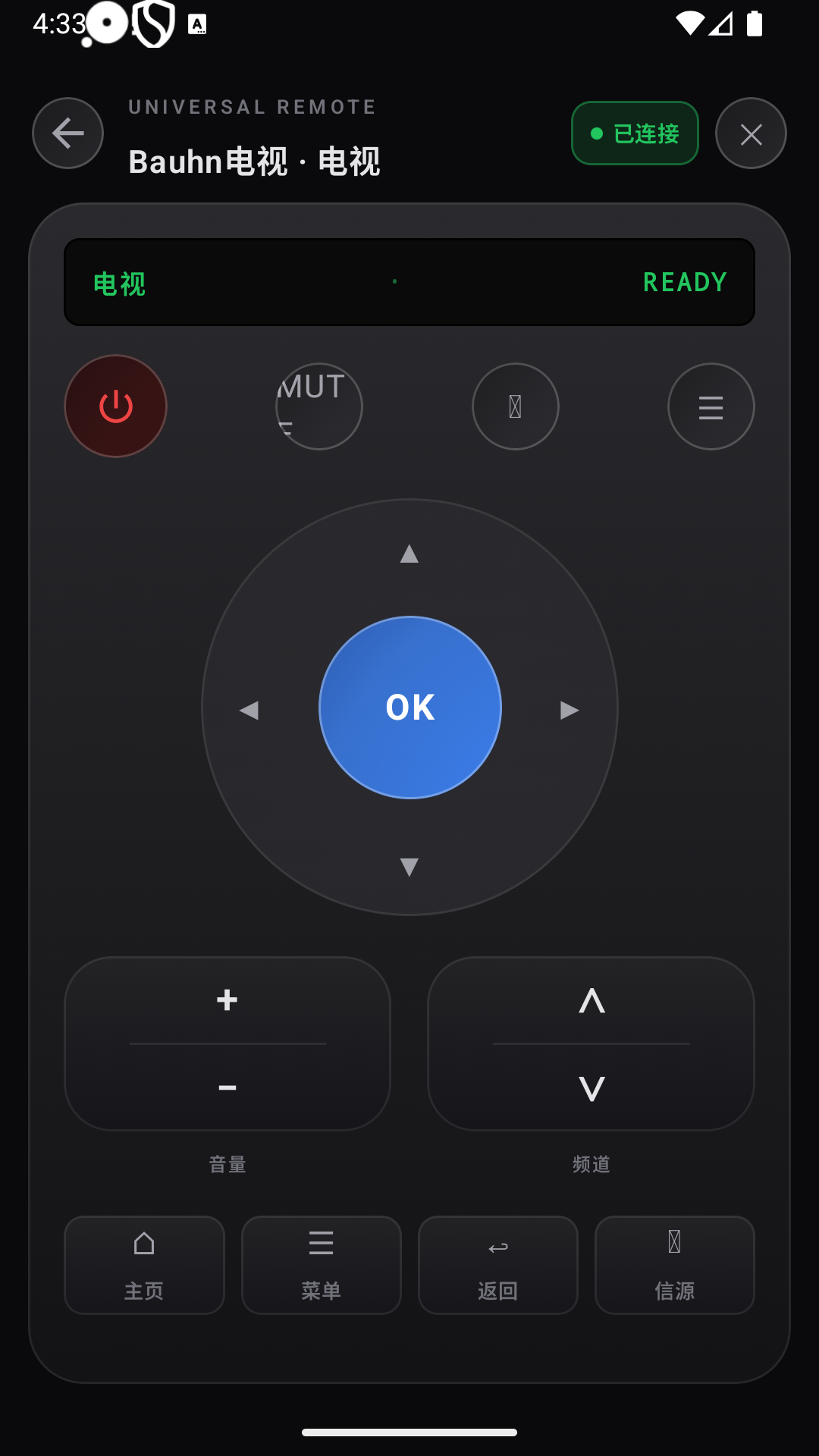Move down with the D-pad arrow
The width and height of the screenshot is (819, 1456).
409,867
